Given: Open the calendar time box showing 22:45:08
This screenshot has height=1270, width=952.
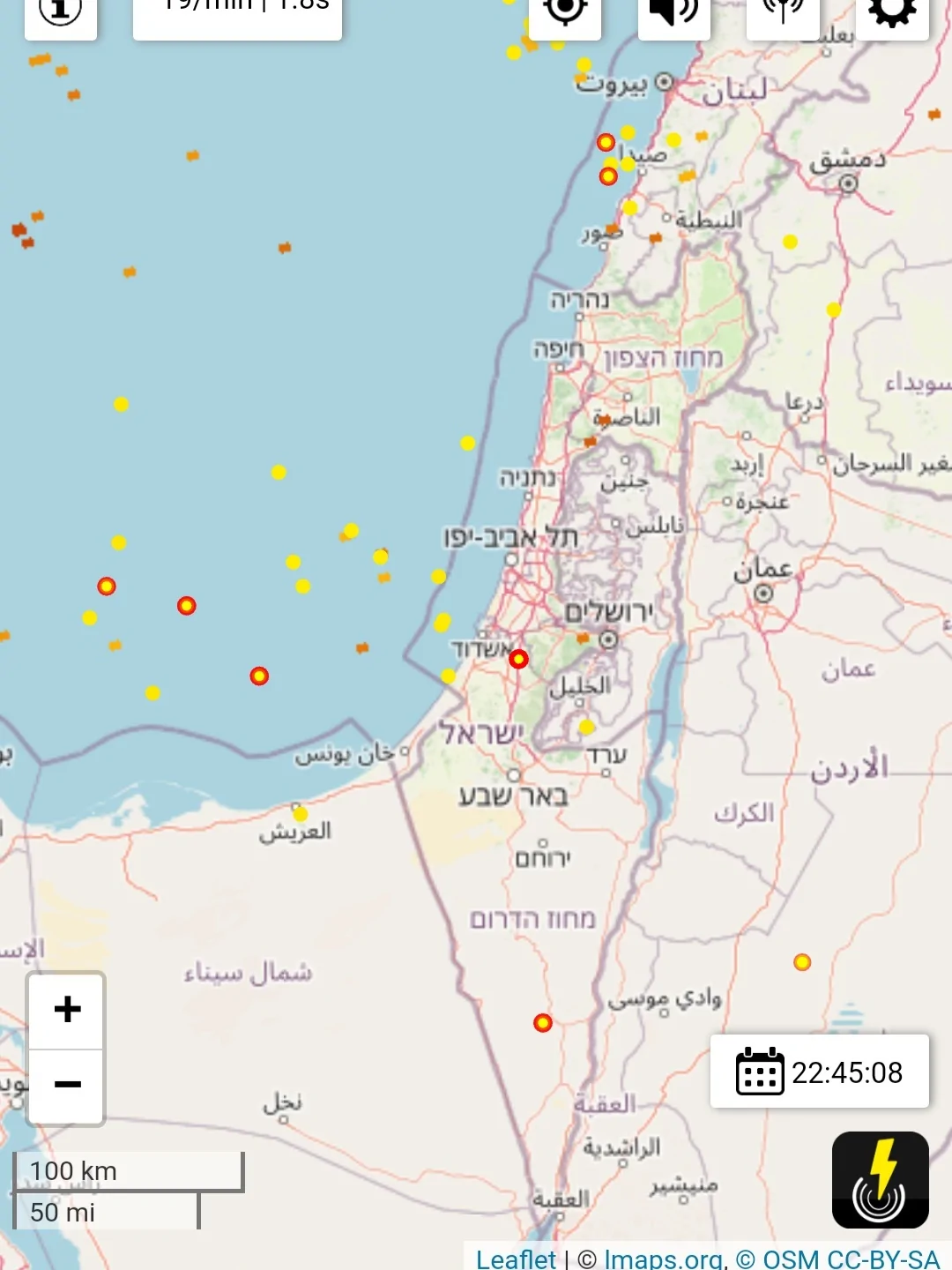Looking at the screenshot, I should point(819,1072).
